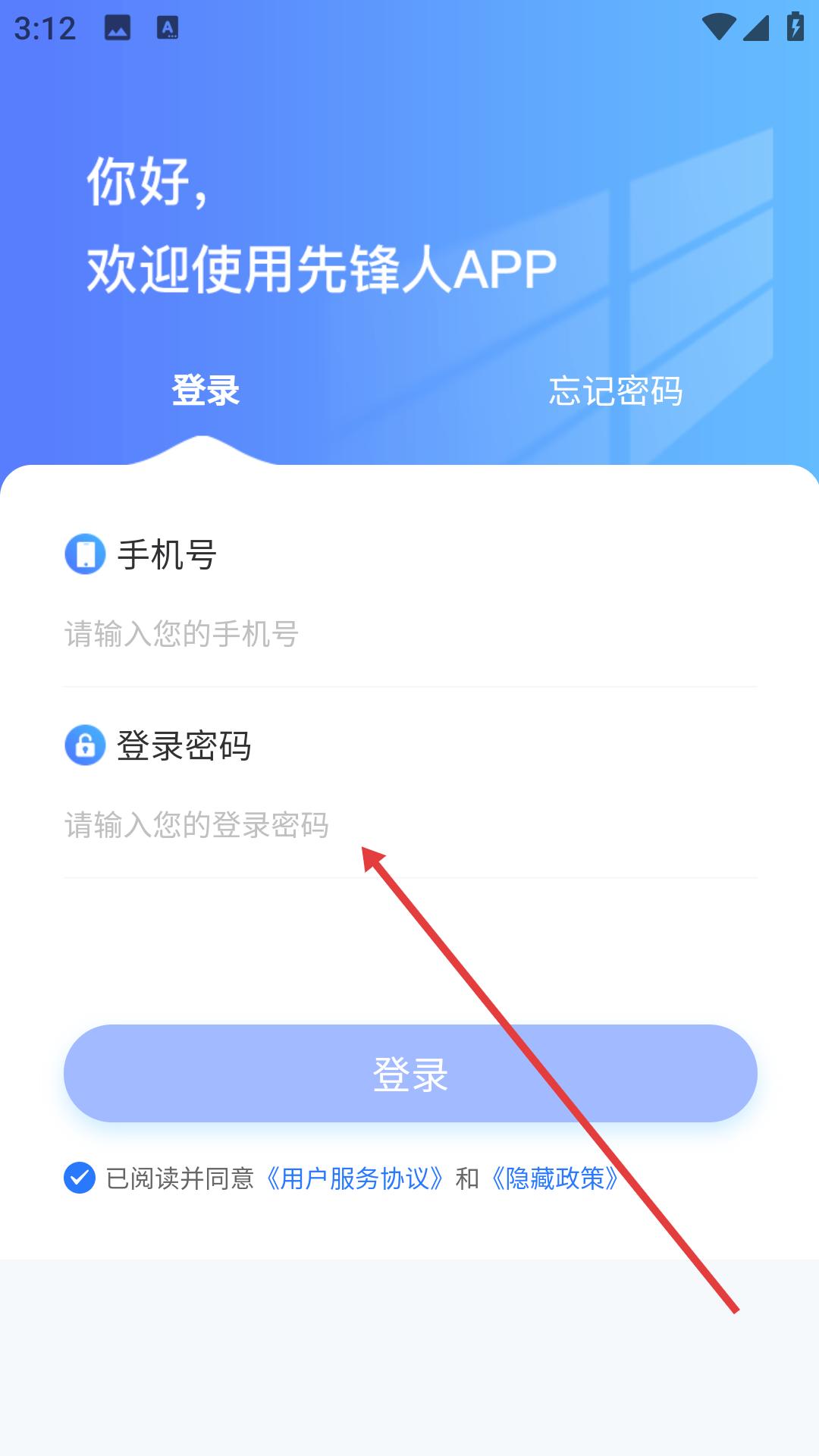Open the 《隐藏政策》 link
Image resolution: width=819 pixels, height=1456 pixels.
pos(556,1178)
